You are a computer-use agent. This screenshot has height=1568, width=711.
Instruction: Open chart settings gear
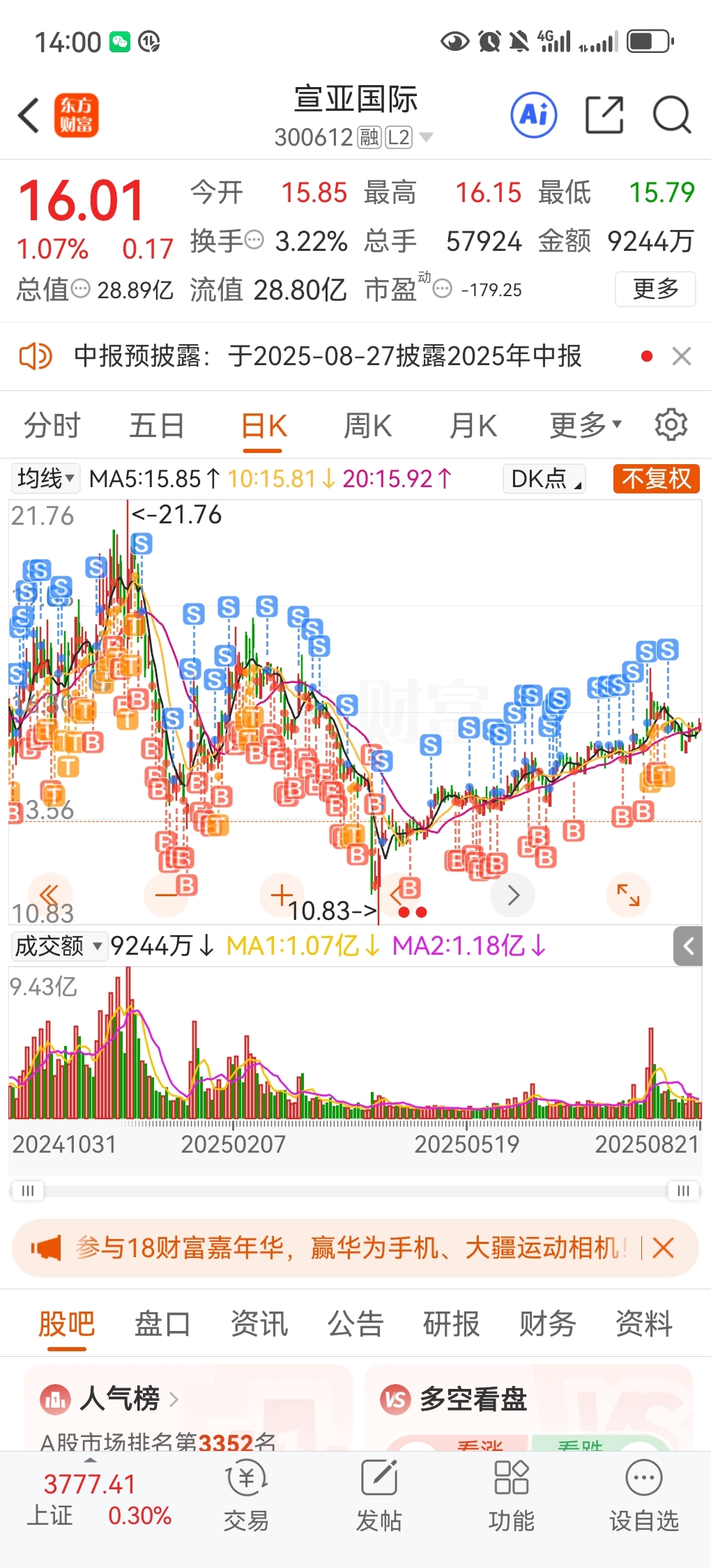[671, 424]
